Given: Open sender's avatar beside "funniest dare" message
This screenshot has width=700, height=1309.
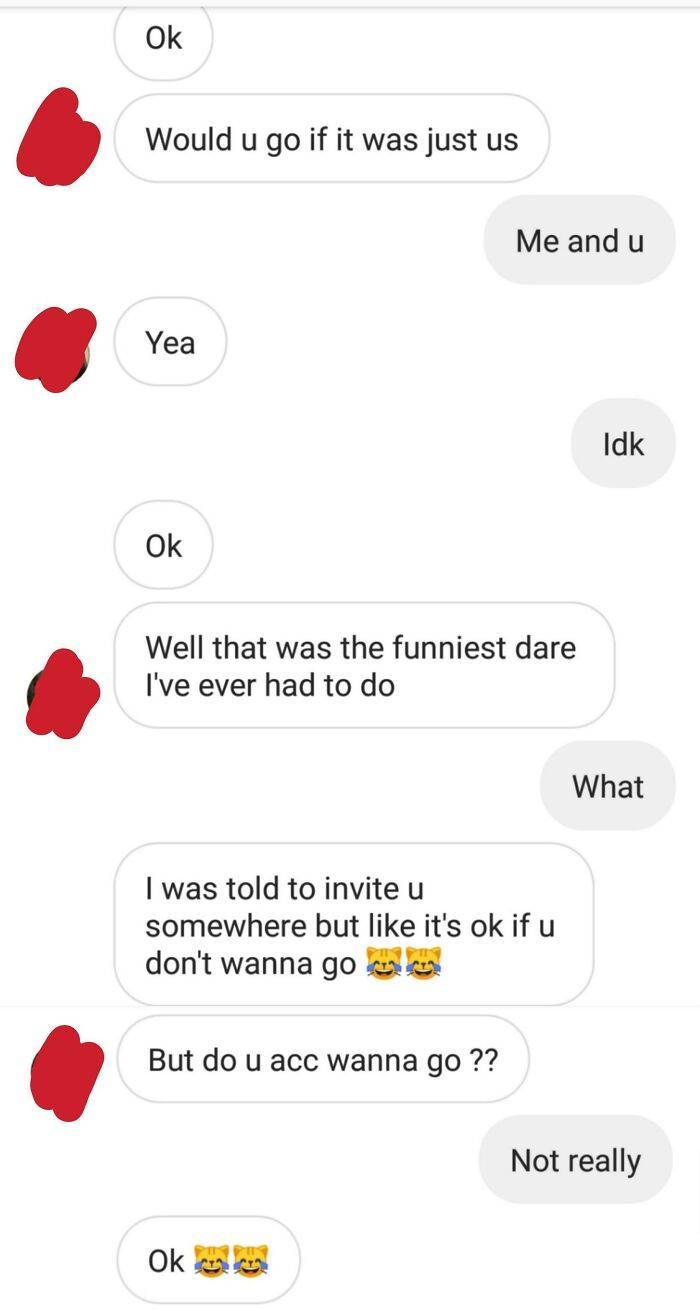Looking at the screenshot, I should (62, 692).
